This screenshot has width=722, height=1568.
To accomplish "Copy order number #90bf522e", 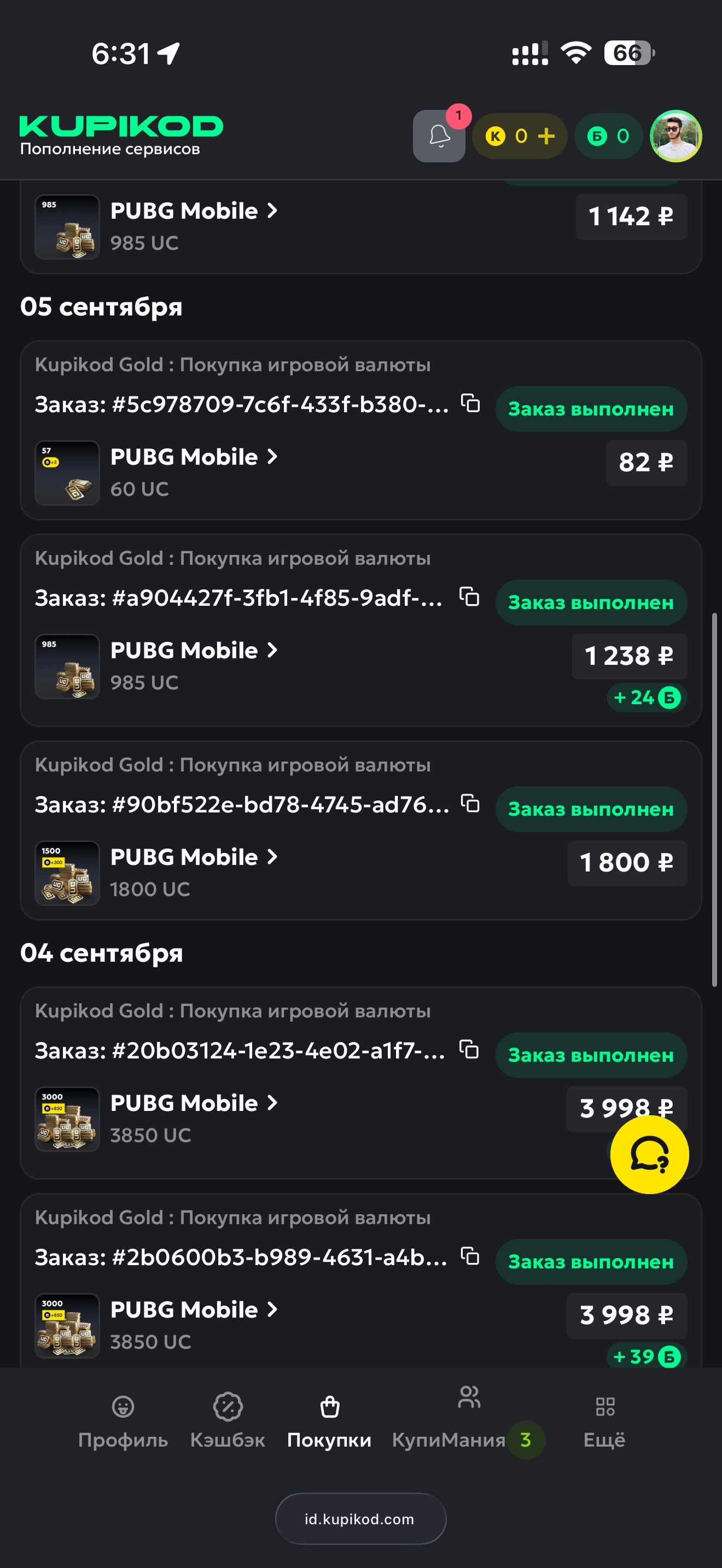I will tap(470, 804).
